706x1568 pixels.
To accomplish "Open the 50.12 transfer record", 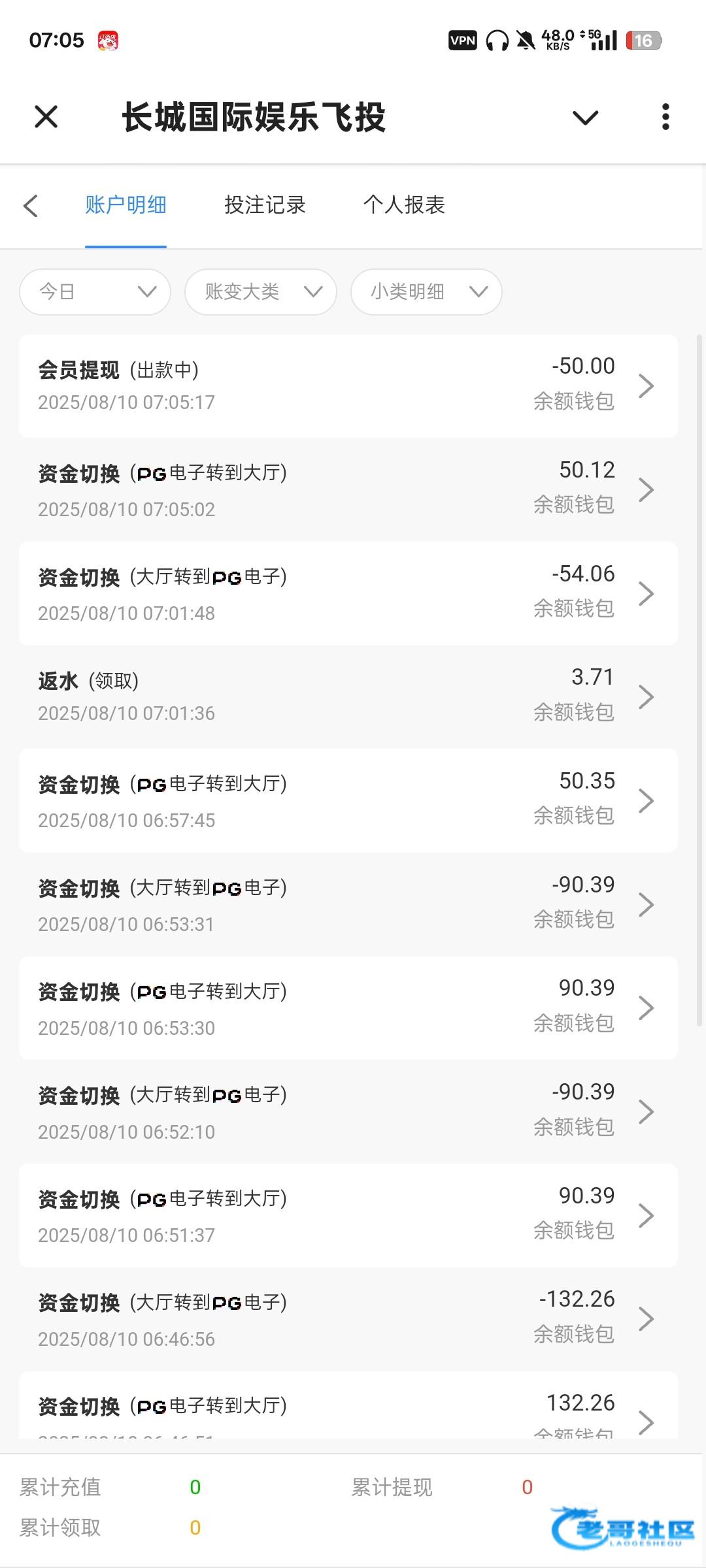I will point(348,489).
